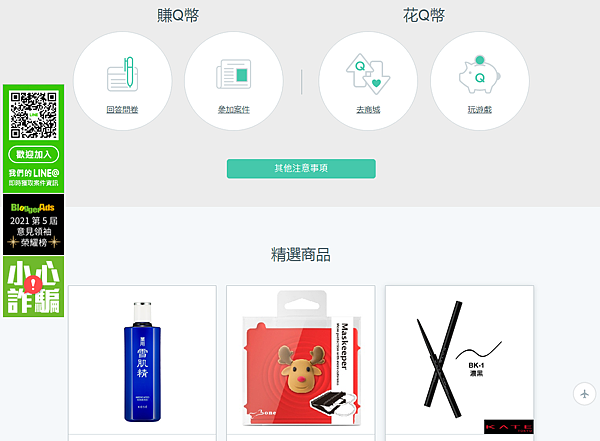The image size is (600, 441).
Task: Open the BloggerAds 2021 榮耀榜 banner
Action: pyautogui.click(x=33, y=225)
